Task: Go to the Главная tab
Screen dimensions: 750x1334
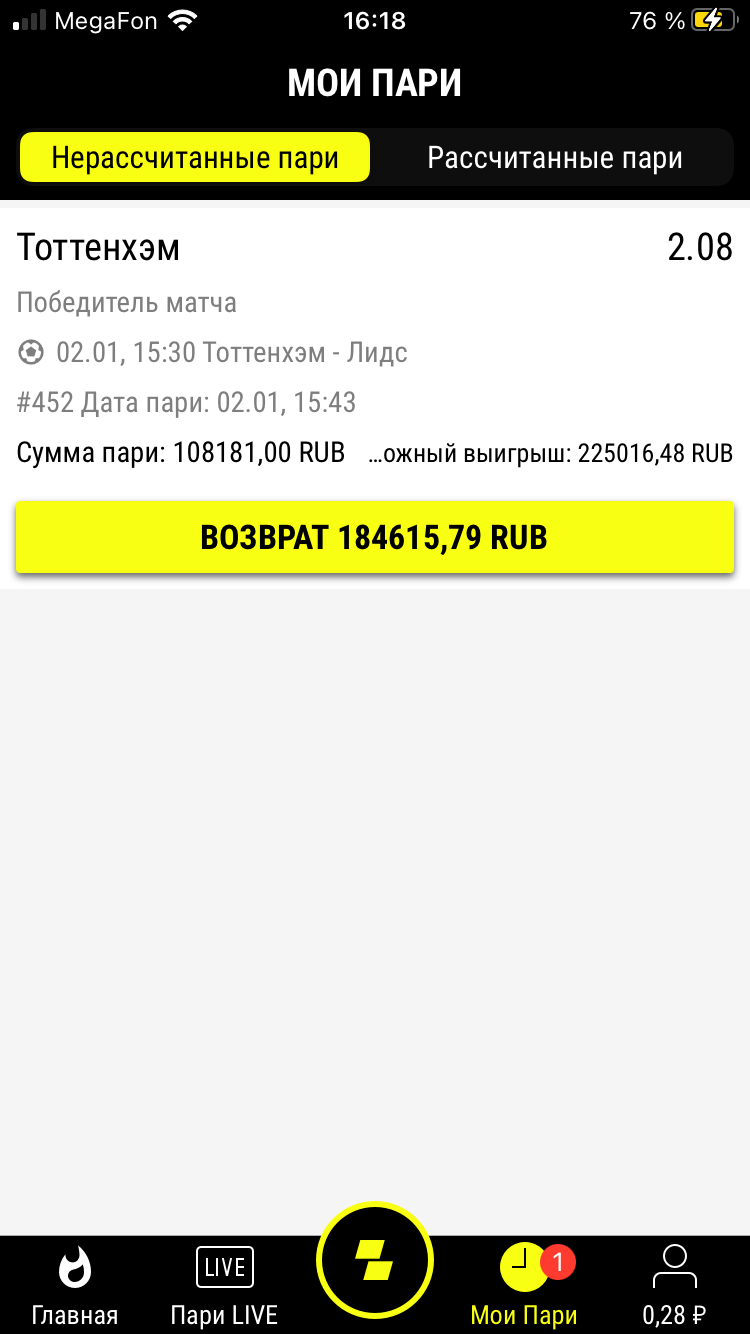Action: (75, 1285)
